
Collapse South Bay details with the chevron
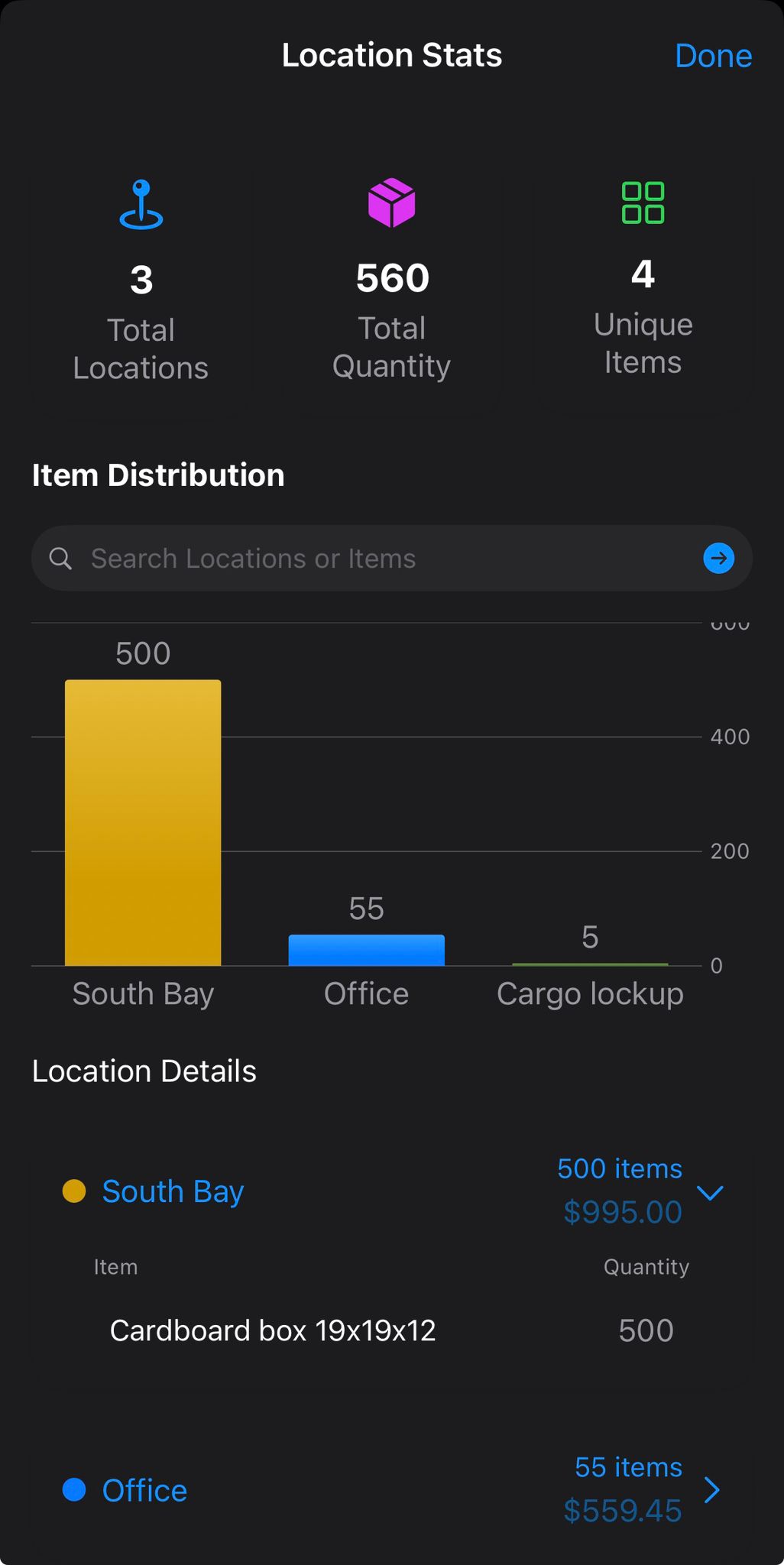coord(710,1193)
